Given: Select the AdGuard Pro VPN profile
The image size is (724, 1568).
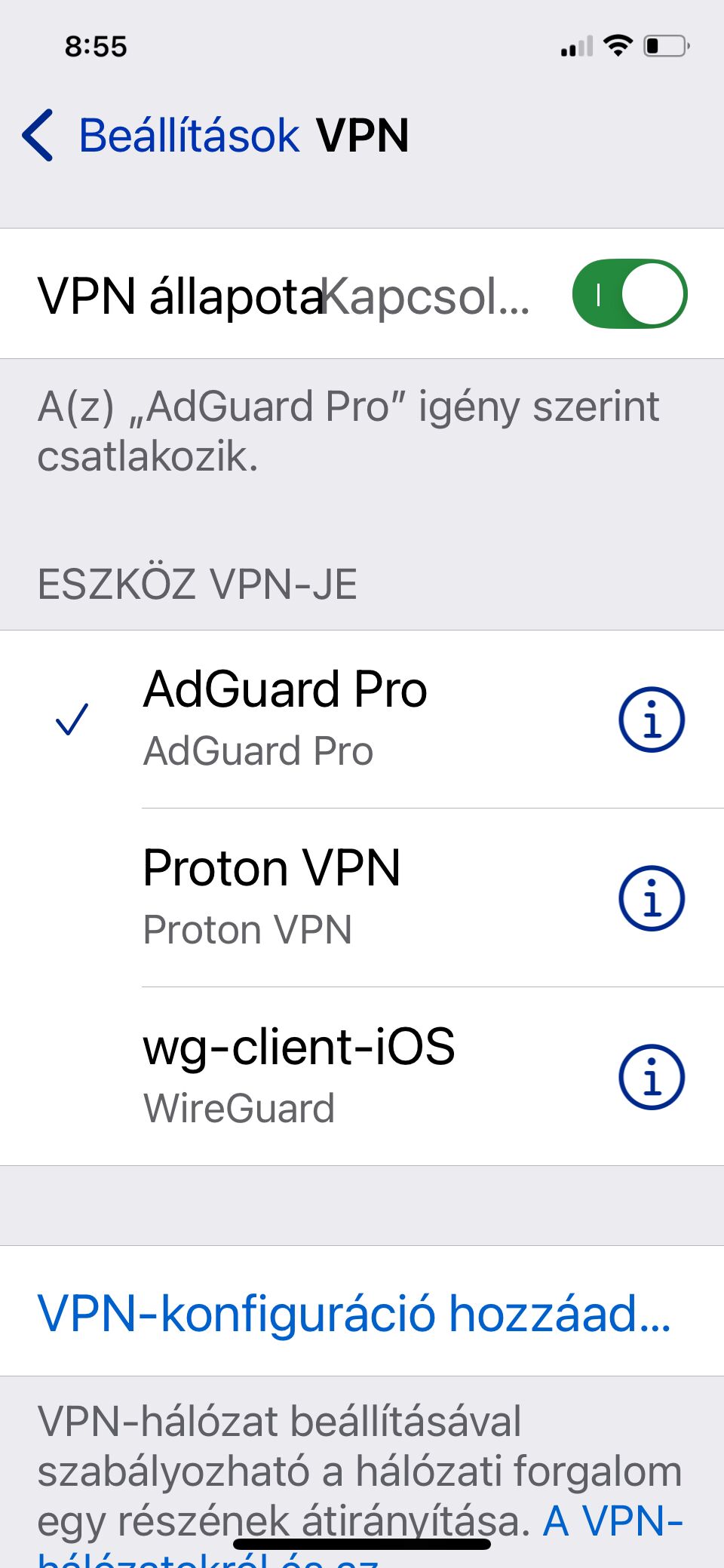Looking at the screenshot, I should pyautogui.click(x=362, y=719).
